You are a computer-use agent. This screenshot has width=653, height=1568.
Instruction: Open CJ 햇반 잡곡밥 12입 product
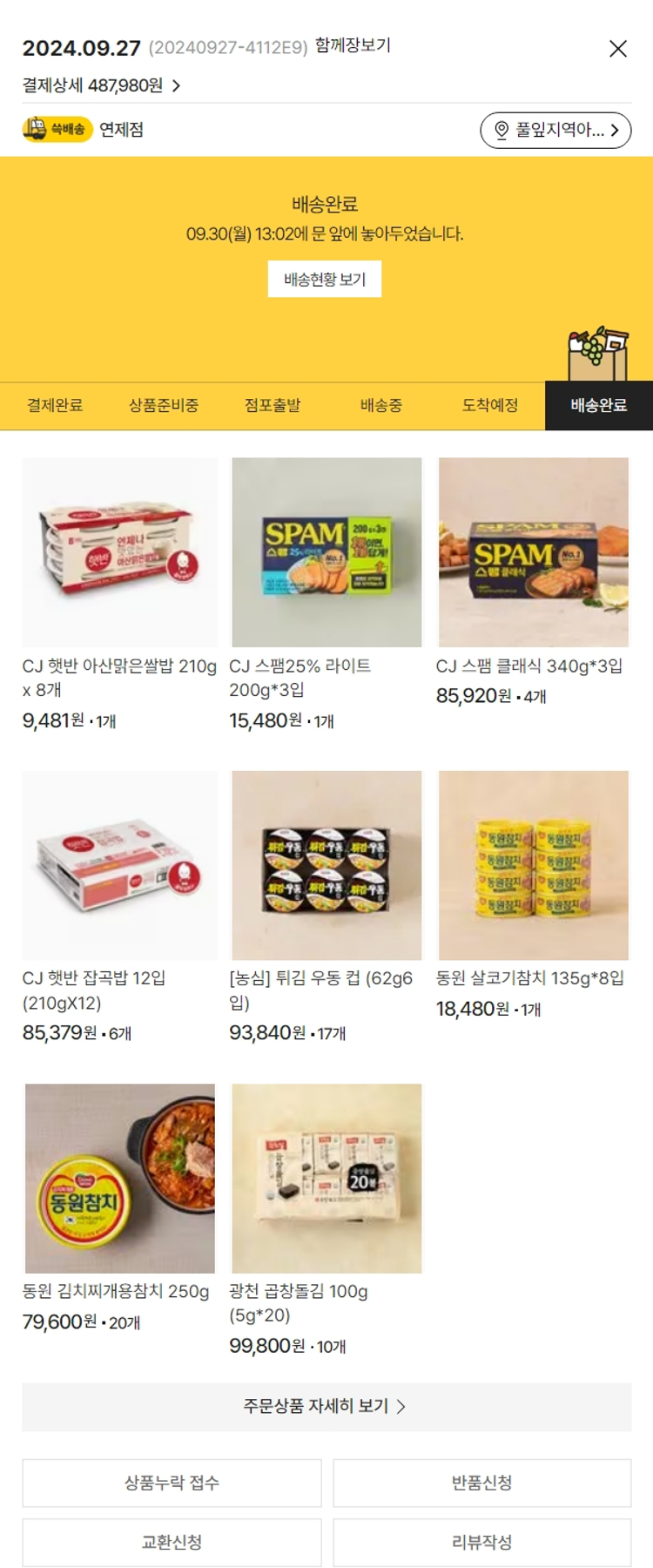coord(120,865)
